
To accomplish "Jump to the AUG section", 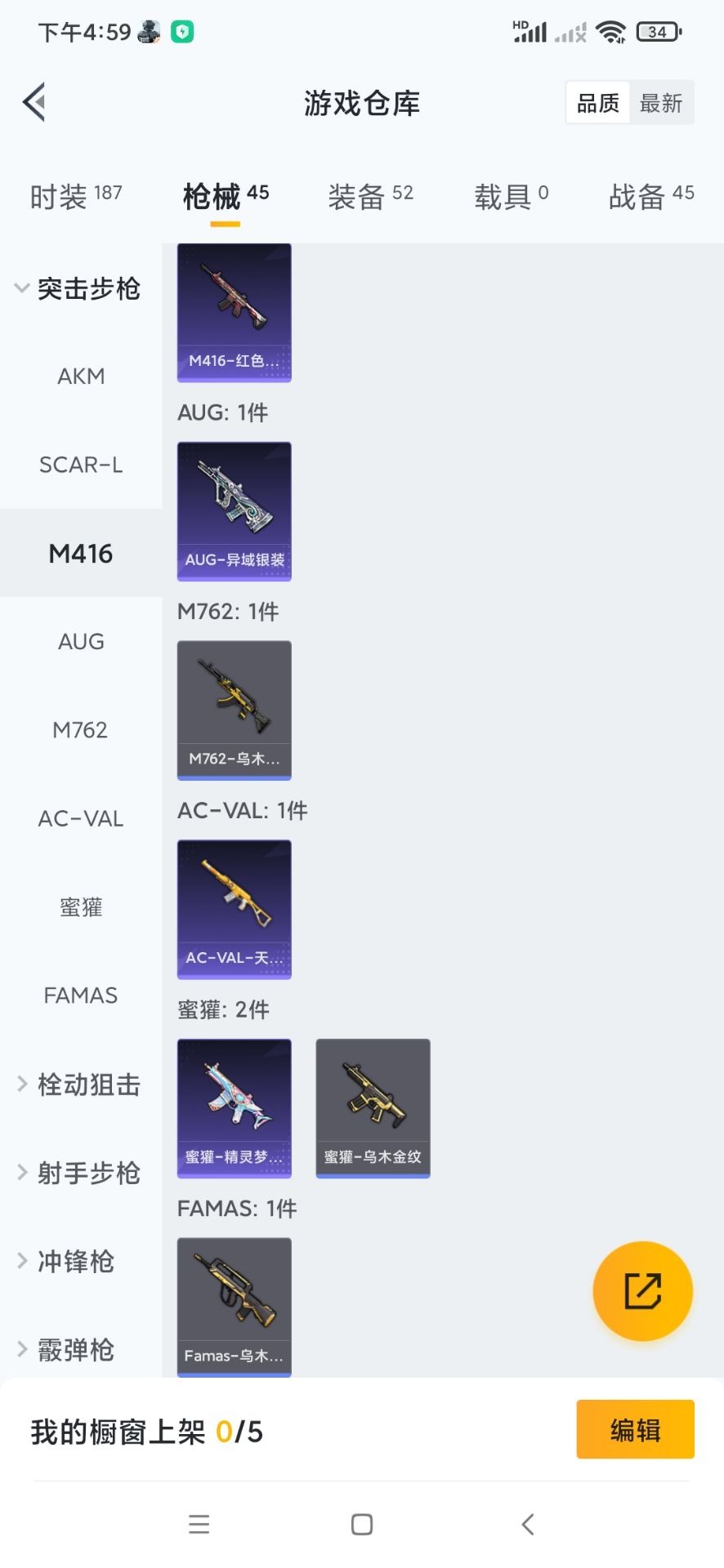I will (x=81, y=642).
